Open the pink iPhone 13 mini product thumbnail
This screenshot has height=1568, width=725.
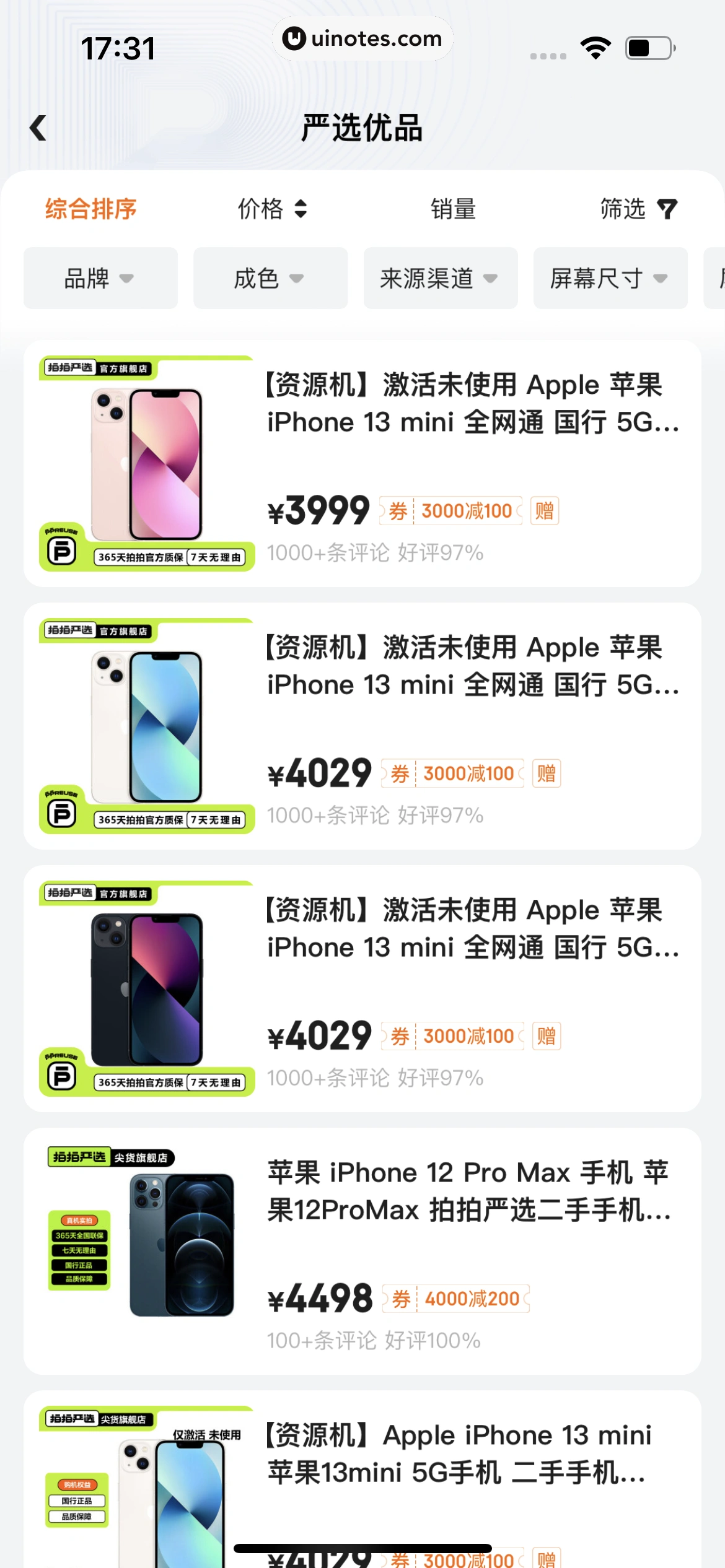click(149, 463)
